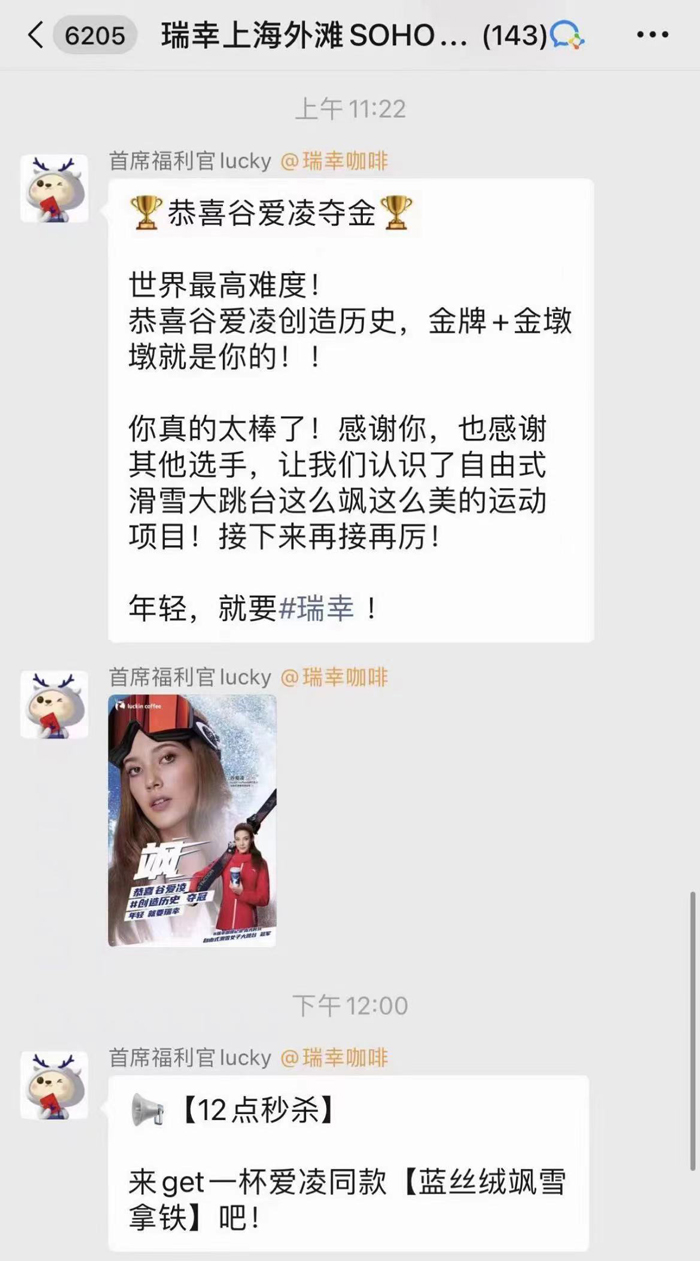Viewport: 700px width, 1261px height.
Task: Open the Gu Ailing poster image
Action: coord(192,820)
